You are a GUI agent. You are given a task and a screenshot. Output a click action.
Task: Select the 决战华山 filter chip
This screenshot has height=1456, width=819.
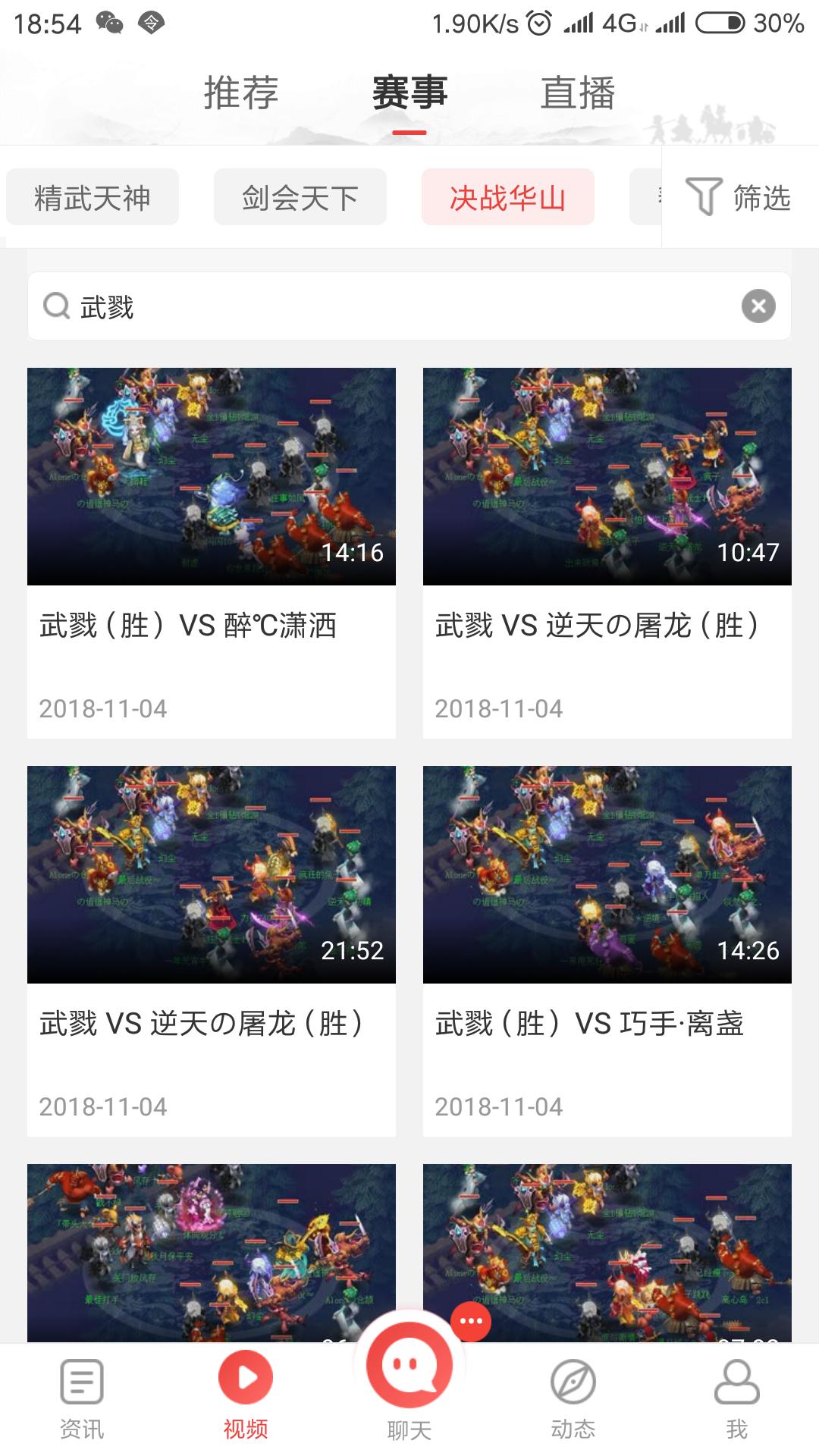click(507, 198)
